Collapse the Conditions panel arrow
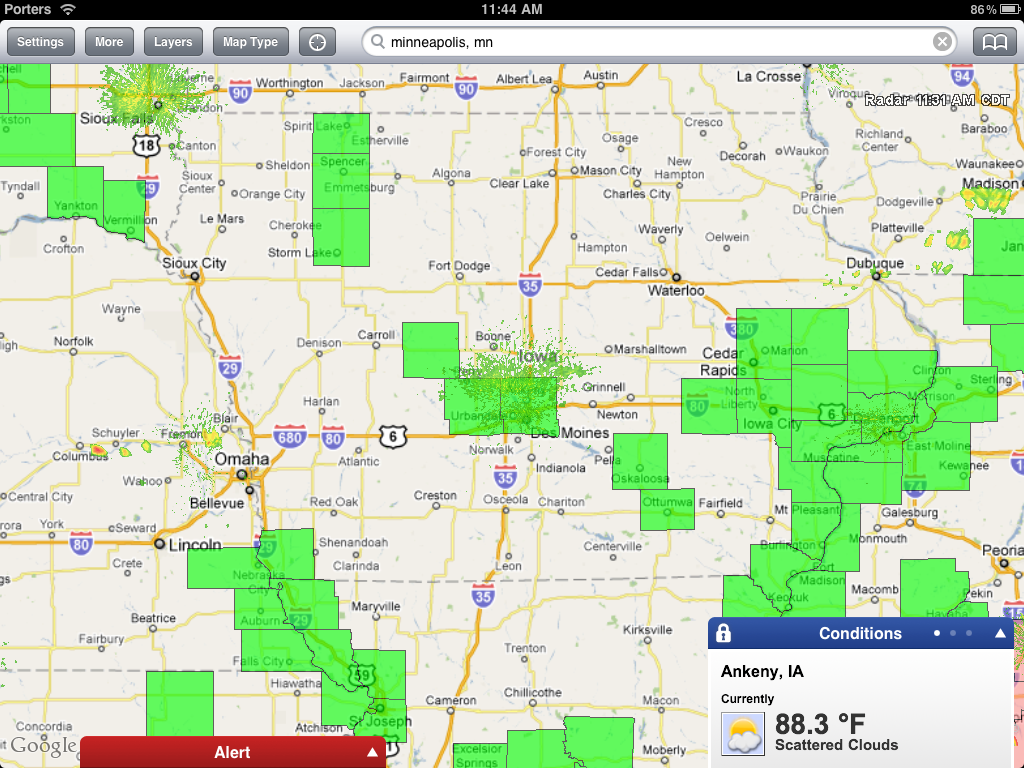Image resolution: width=1024 pixels, height=768 pixels. pyautogui.click(x=999, y=633)
